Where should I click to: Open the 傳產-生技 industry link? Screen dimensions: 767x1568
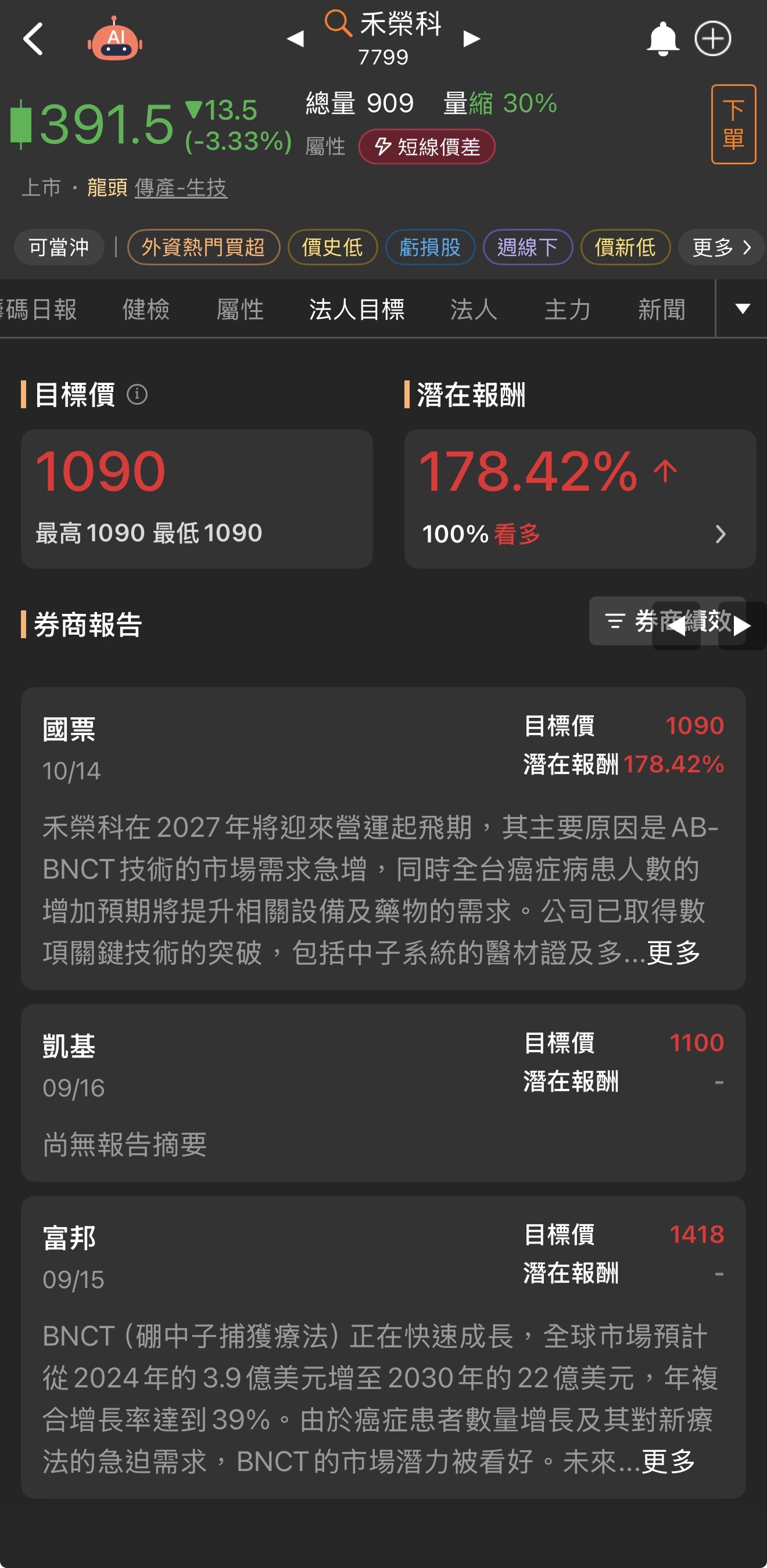pos(181,188)
